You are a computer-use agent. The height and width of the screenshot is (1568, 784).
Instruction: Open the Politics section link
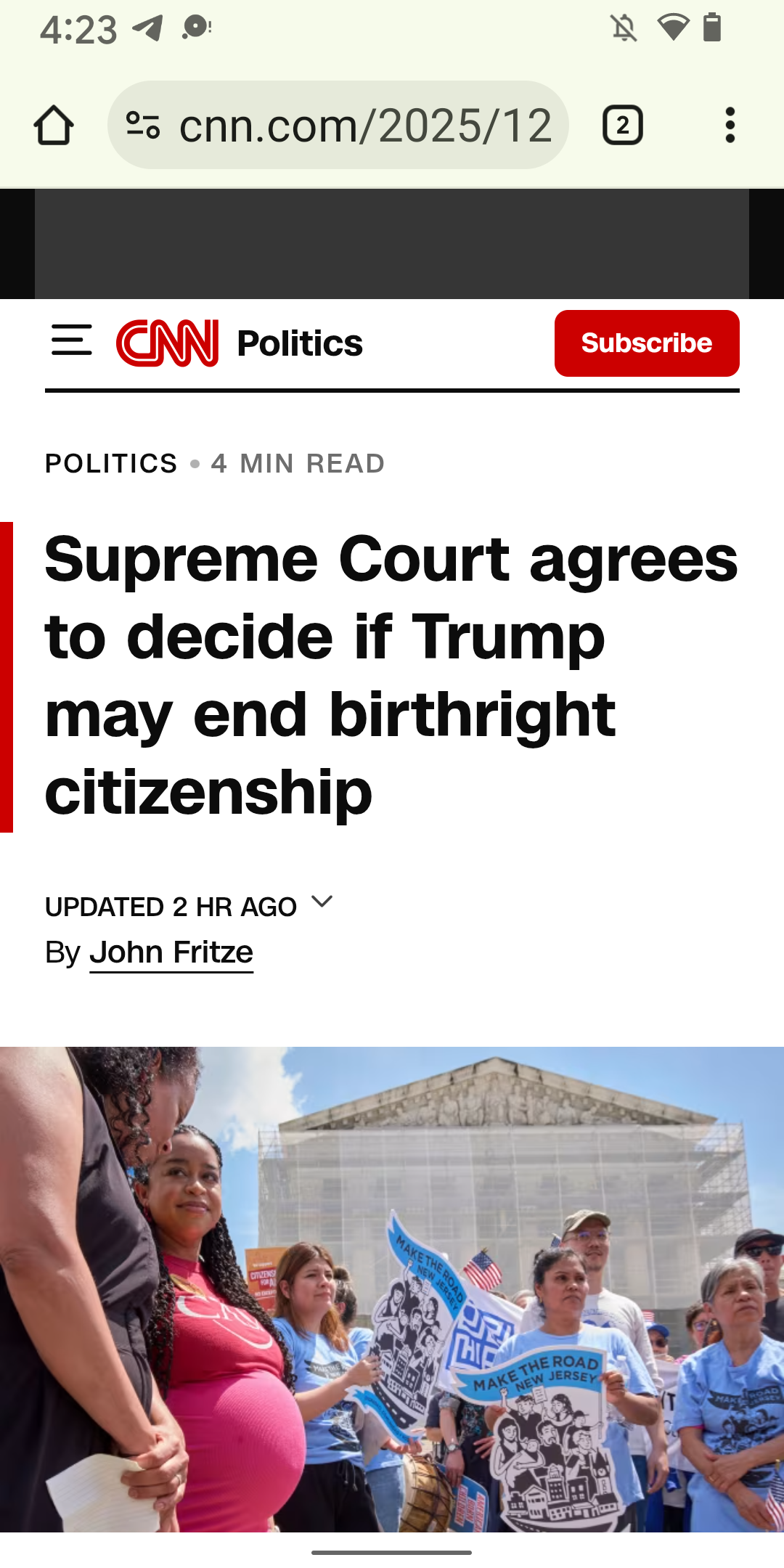pyautogui.click(x=299, y=343)
